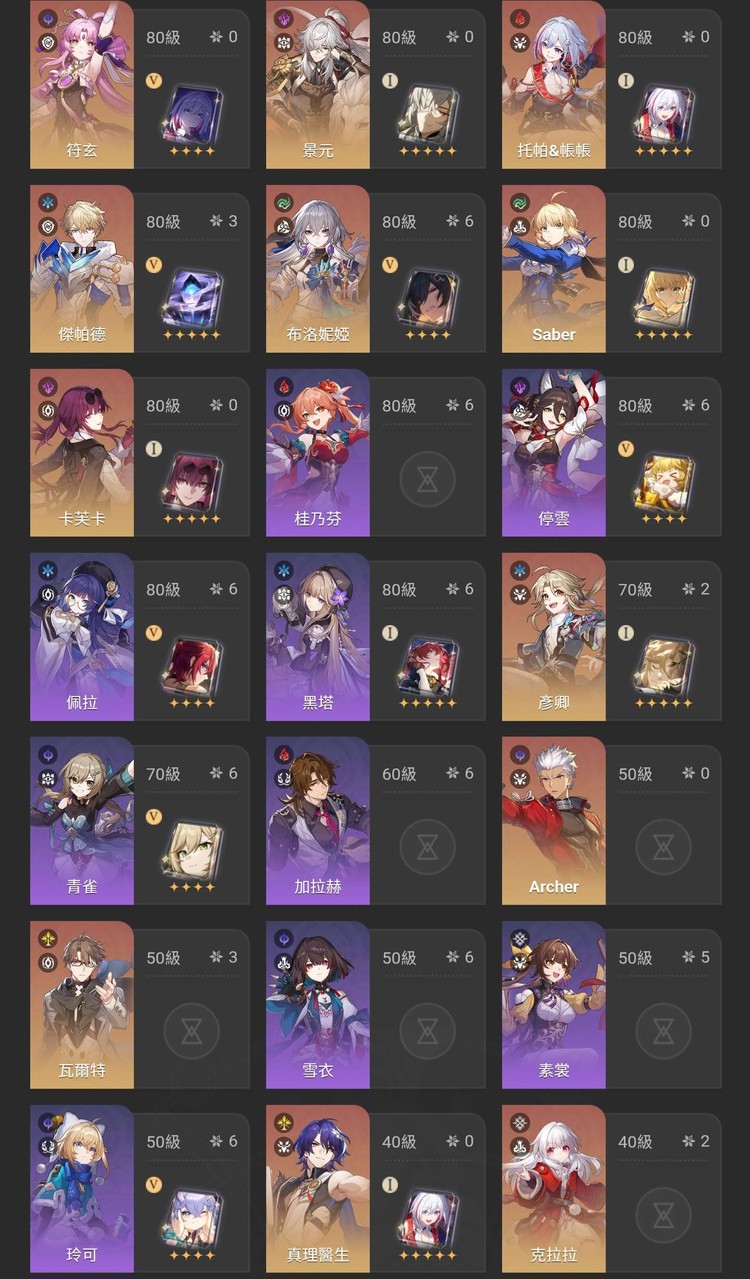This screenshot has height=1279, width=750.
Task: Open the 素裳 character card
Action: click(x=553, y=1004)
